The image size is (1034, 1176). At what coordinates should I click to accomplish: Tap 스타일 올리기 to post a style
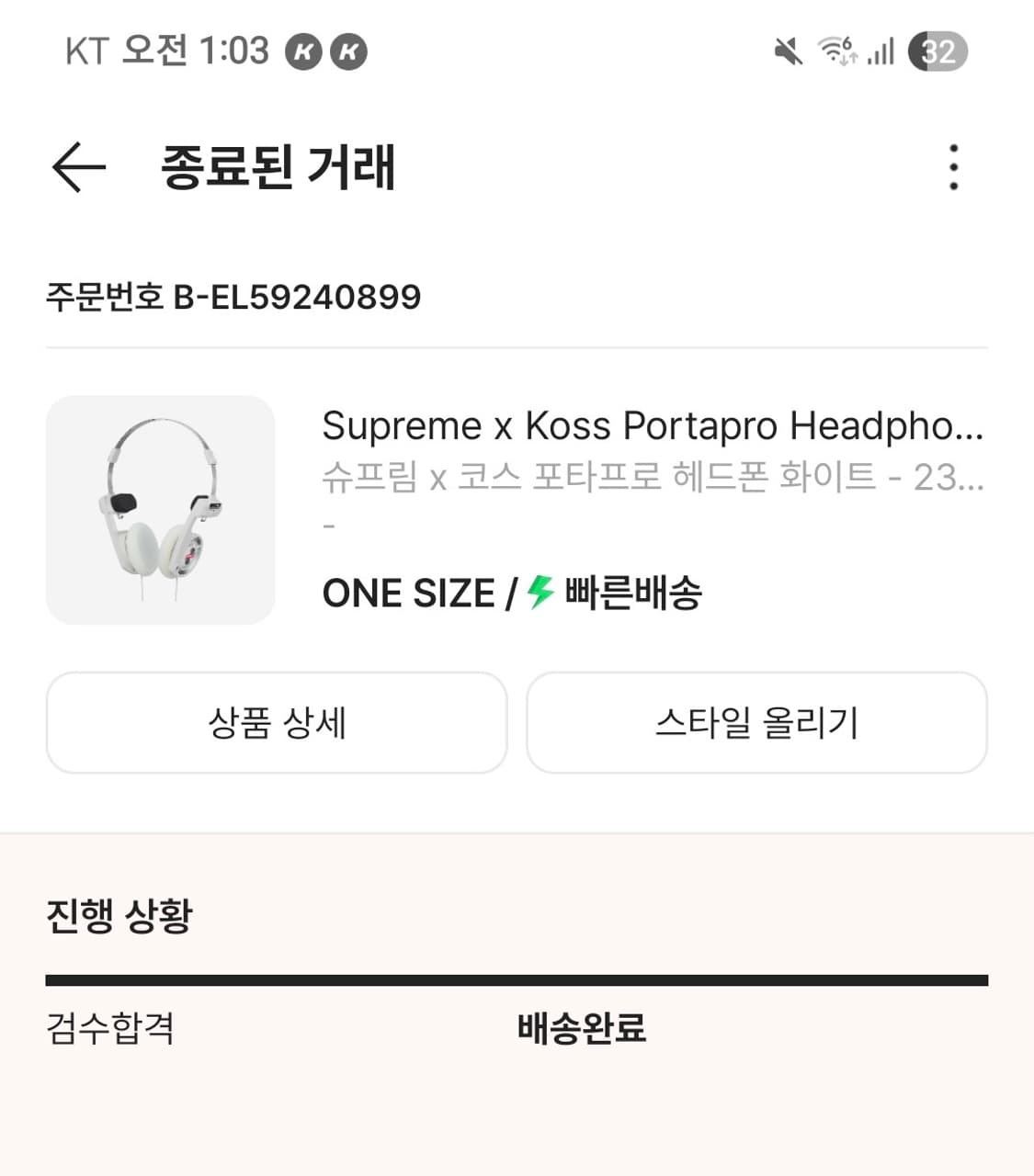click(756, 723)
